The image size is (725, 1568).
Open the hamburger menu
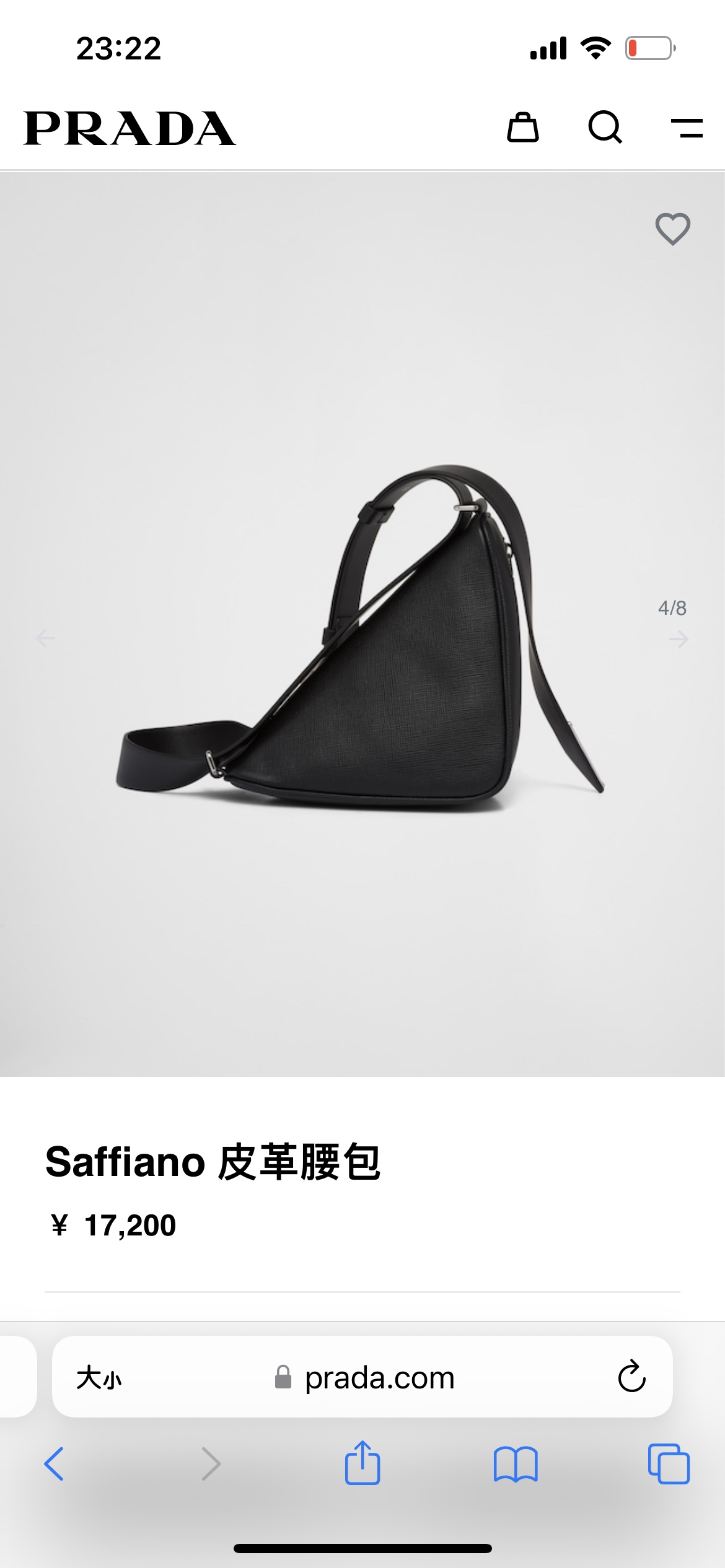tap(687, 128)
